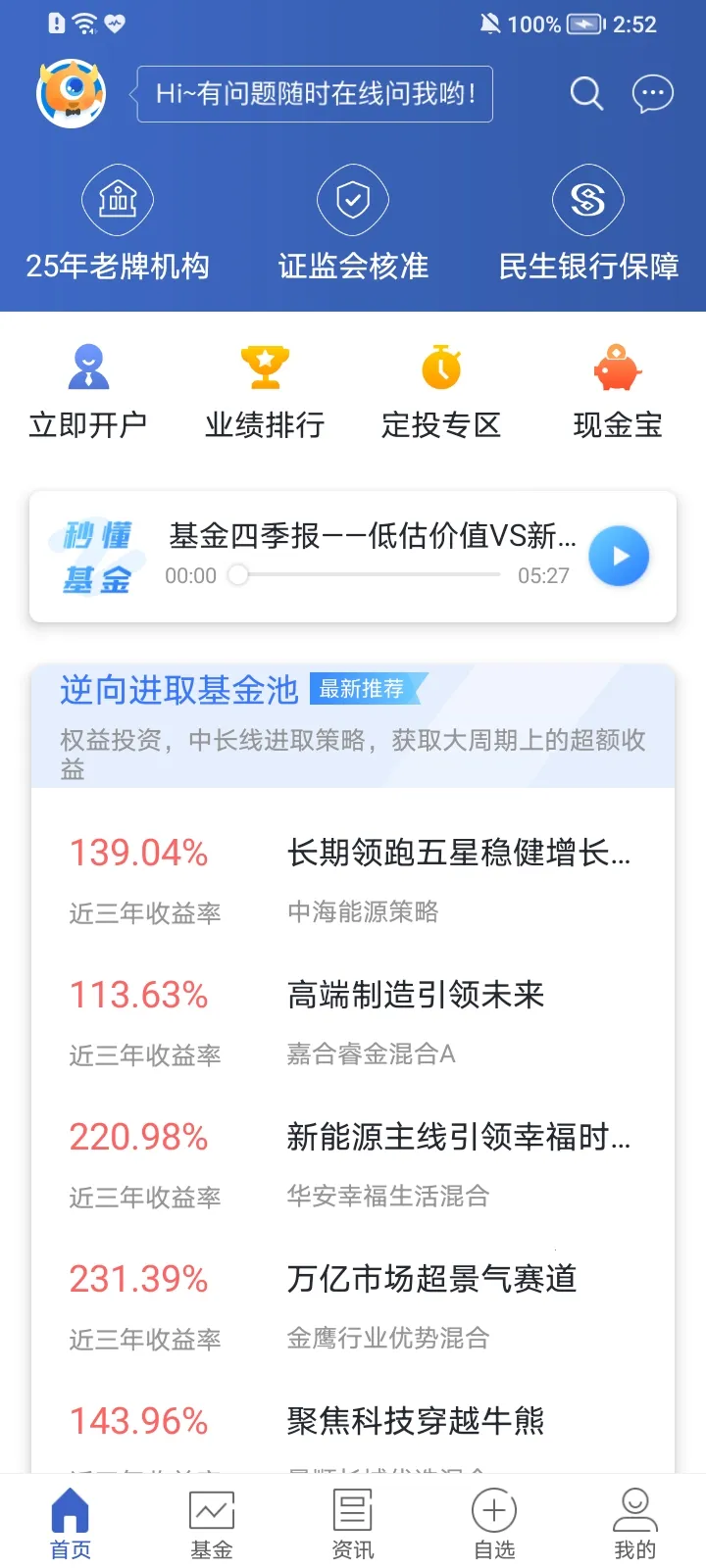Play the 基金四季报 audio clip
This screenshot has width=706, height=1568.
click(x=619, y=556)
